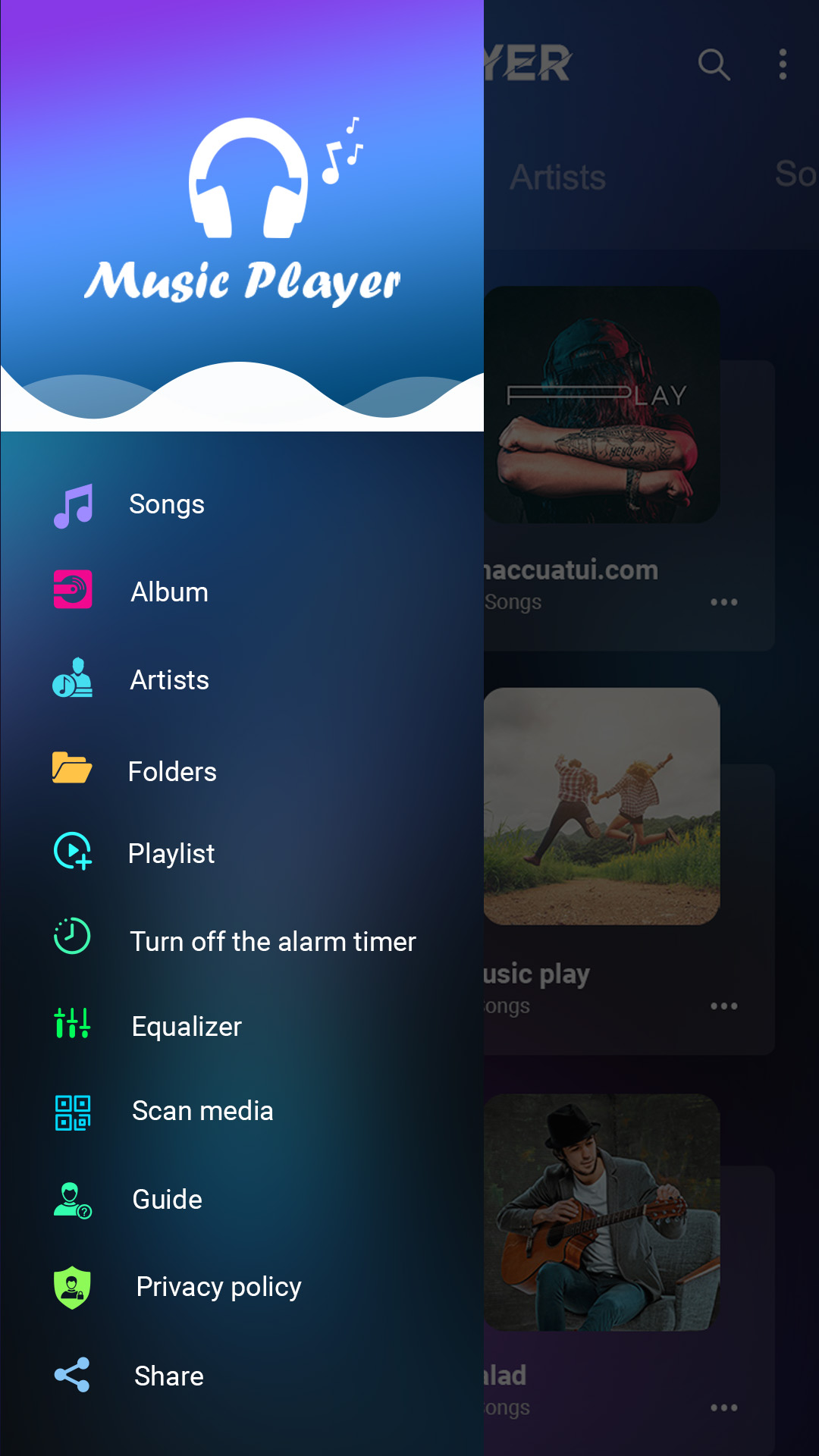Image resolution: width=819 pixels, height=1456 pixels.
Task: Open the Artists drawer item
Action: pyautogui.click(x=169, y=680)
